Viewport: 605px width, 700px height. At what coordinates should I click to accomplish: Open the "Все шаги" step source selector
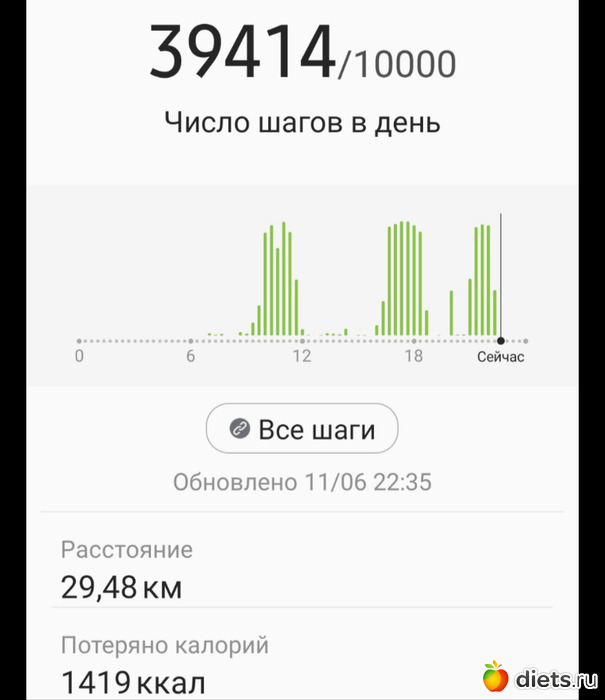(302, 430)
